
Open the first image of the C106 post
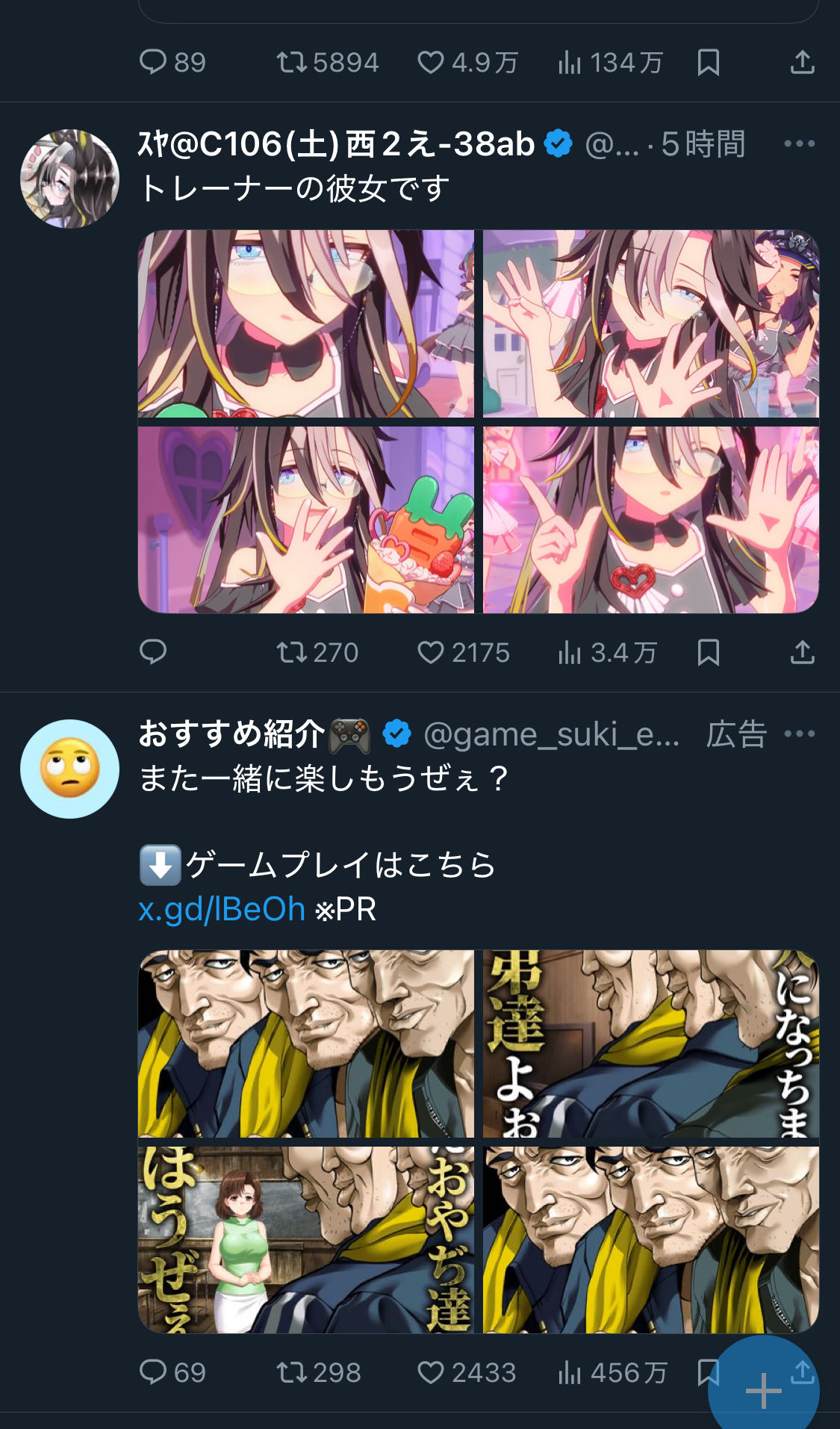click(306, 323)
